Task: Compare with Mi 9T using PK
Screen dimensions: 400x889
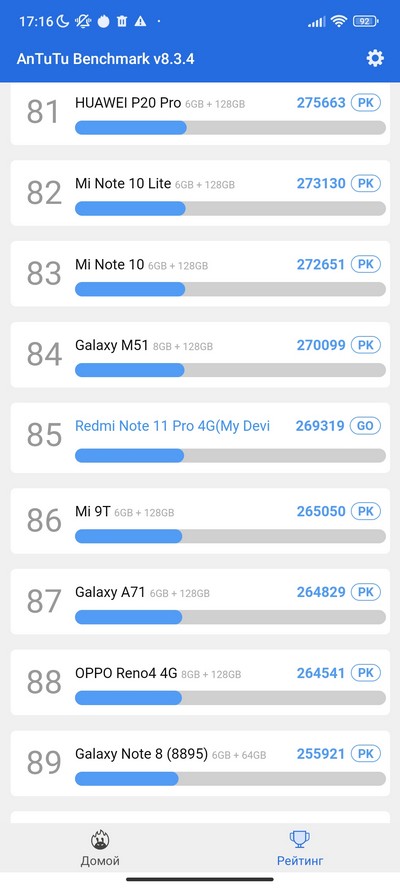Action: 365,511
